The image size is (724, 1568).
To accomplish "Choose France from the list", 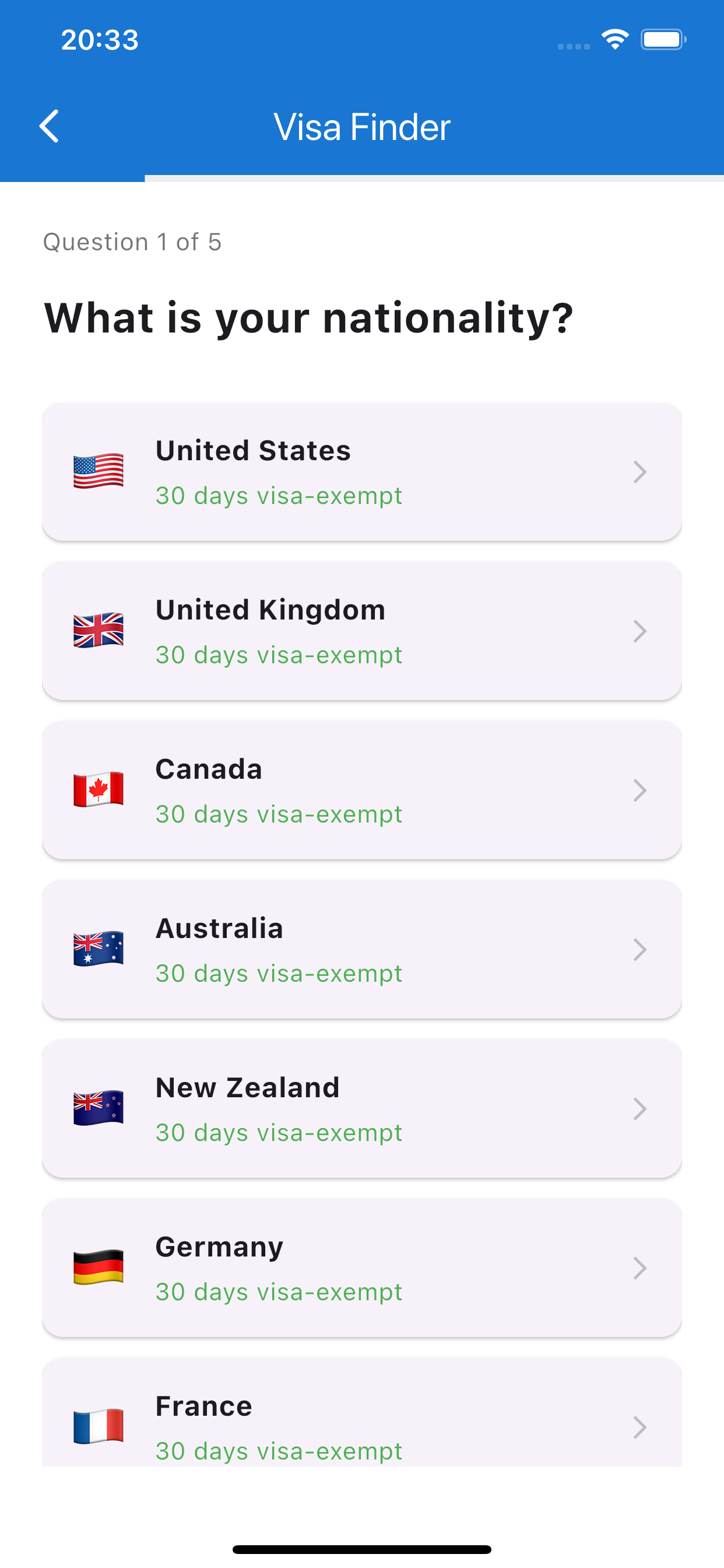I will (362, 1427).
